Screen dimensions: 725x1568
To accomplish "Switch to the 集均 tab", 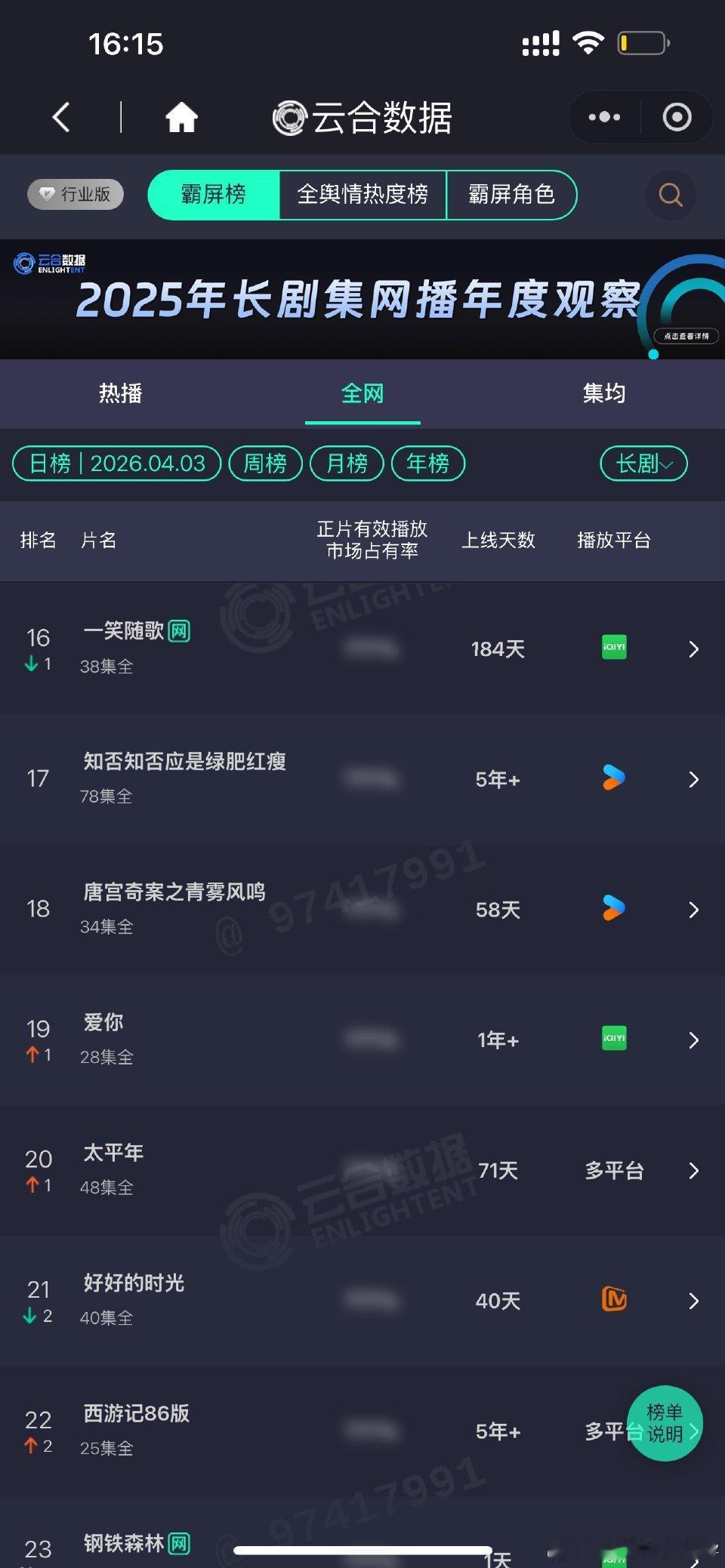I will pyautogui.click(x=604, y=393).
